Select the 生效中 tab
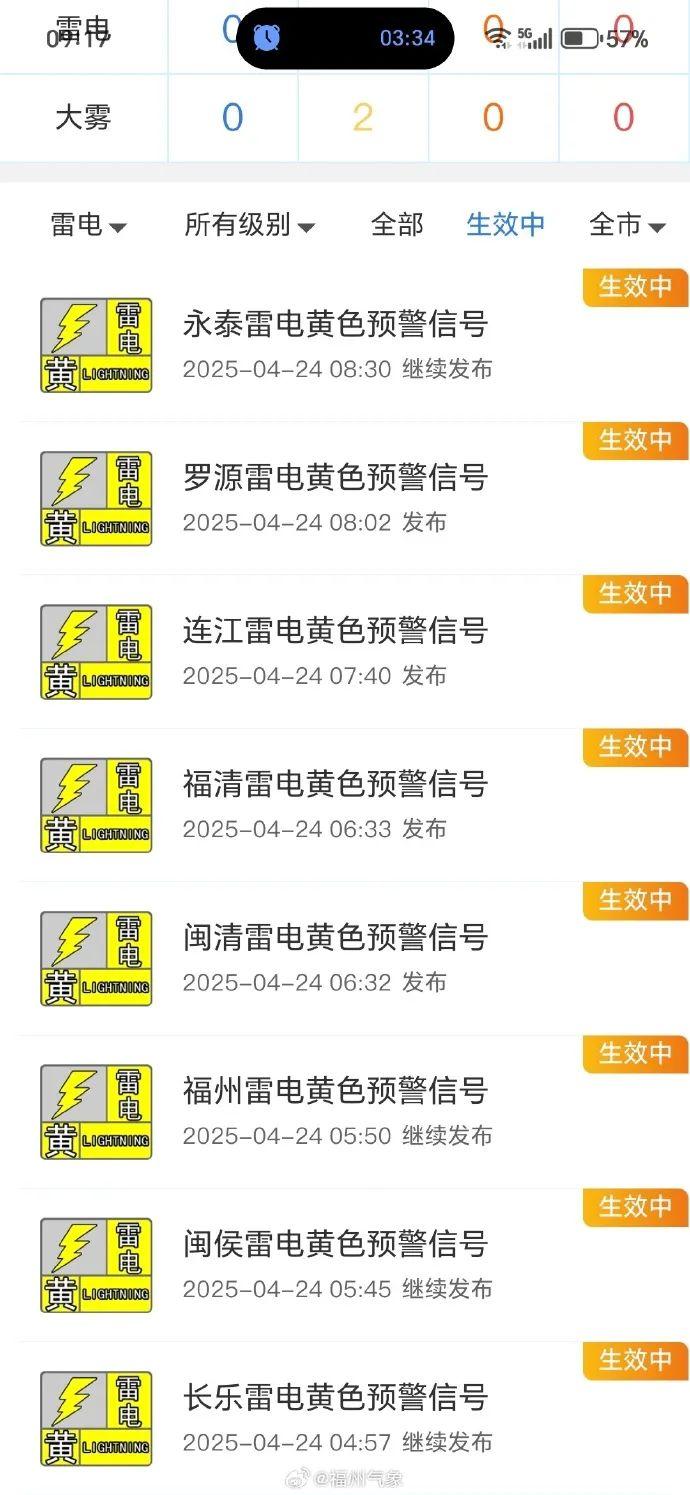Screen dimensions: 690x1495 click(x=506, y=225)
